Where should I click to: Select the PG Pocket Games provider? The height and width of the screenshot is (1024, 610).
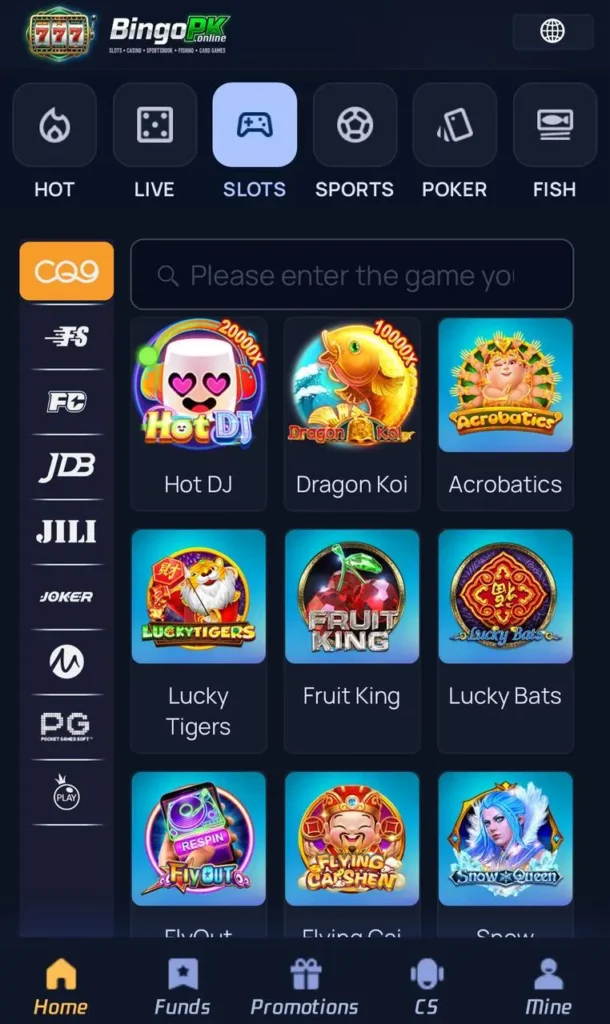[66, 726]
